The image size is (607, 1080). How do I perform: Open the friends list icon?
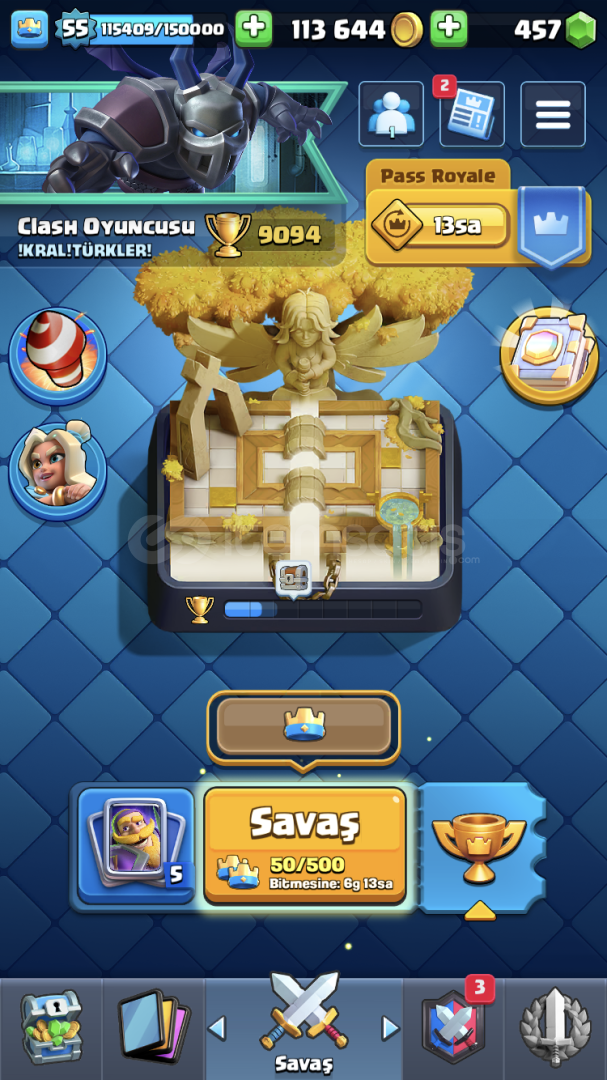click(x=391, y=114)
